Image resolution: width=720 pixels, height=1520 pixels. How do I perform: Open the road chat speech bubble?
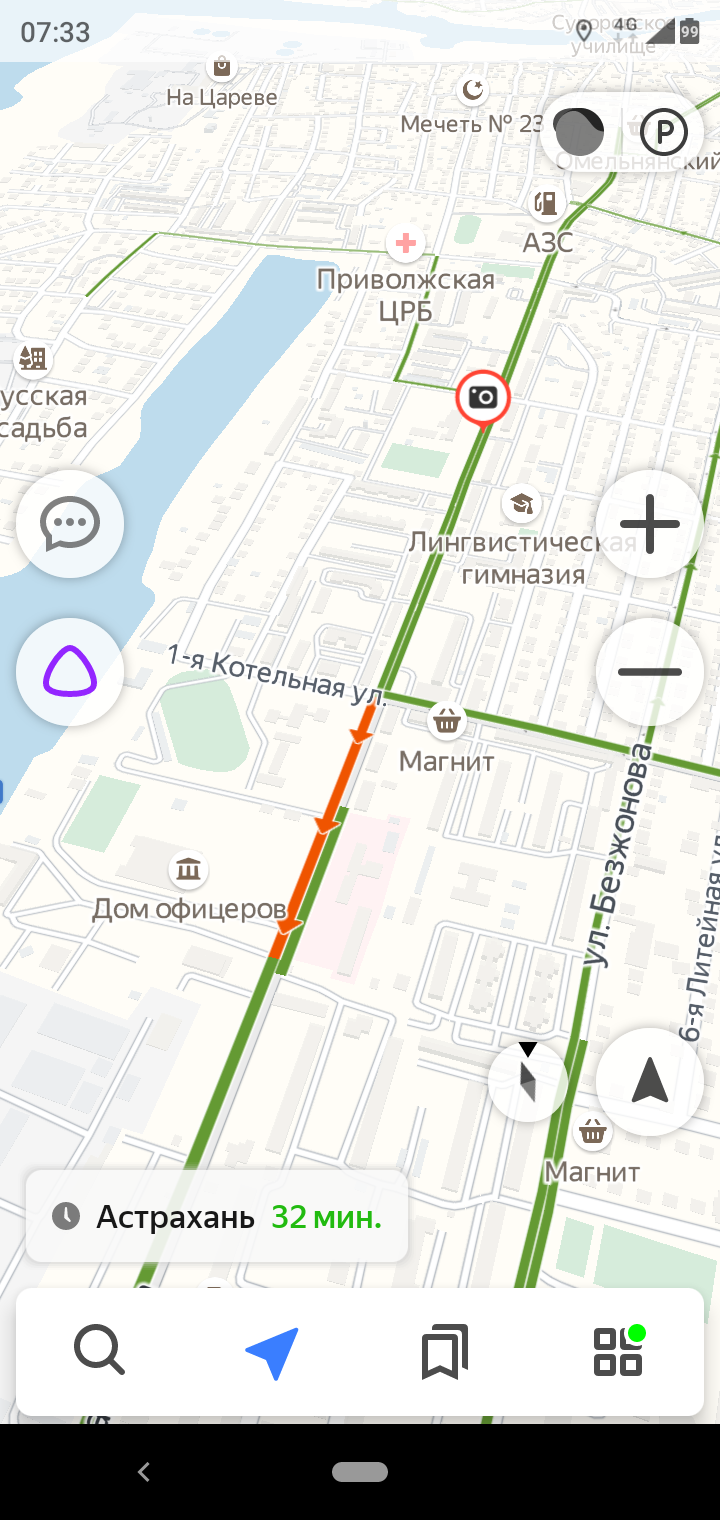tap(70, 524)
